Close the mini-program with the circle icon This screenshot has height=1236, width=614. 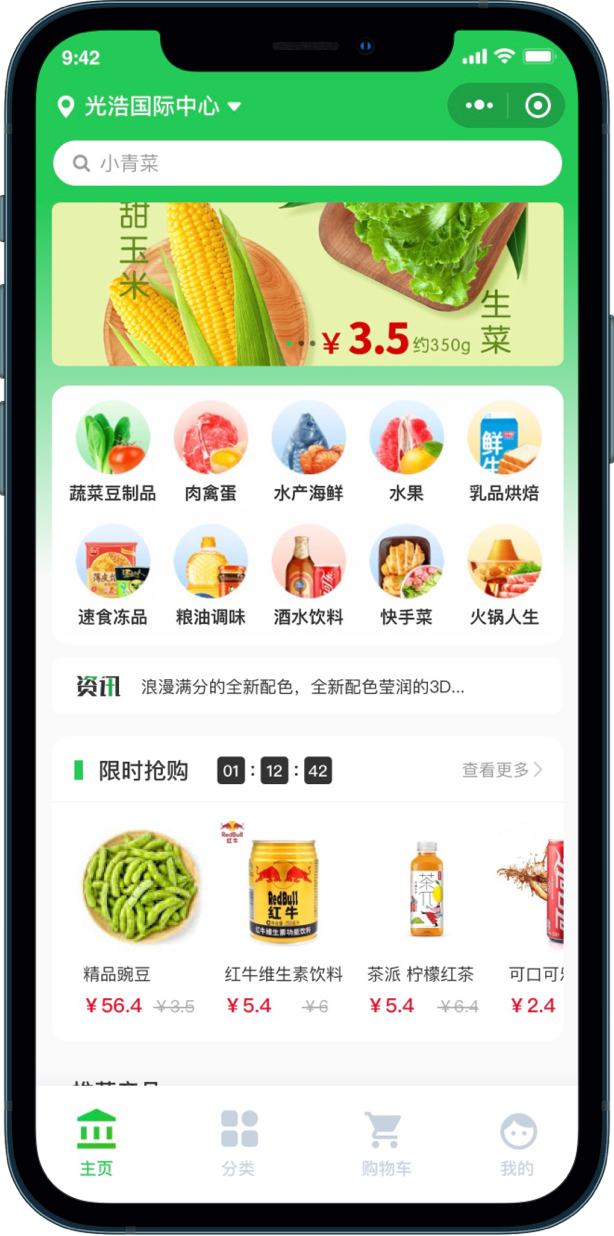pyautogui.click(x=538, y=105)
